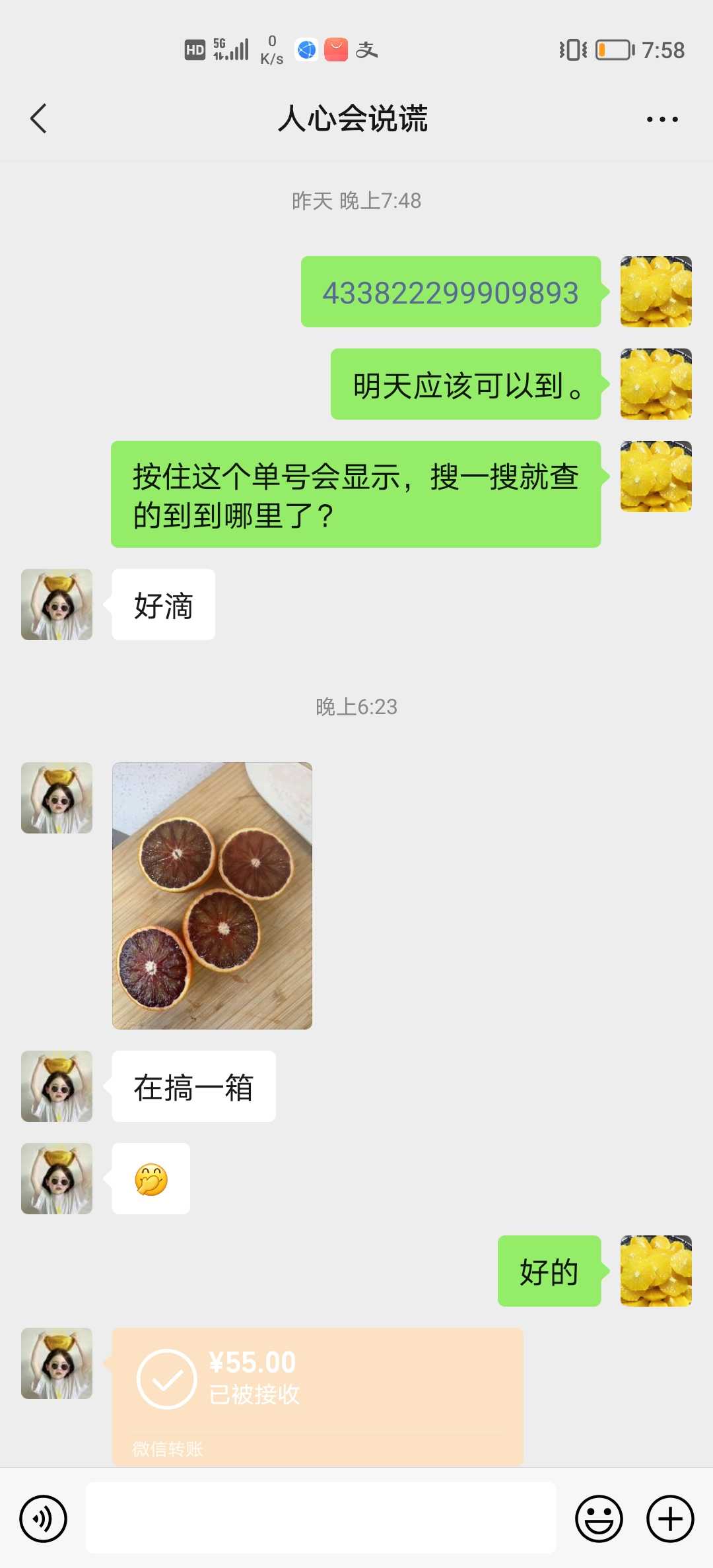Viewport: 713px width, 1568px height.
Task: Tap the tracking number 433822299909893
Action: coord(450,292)
